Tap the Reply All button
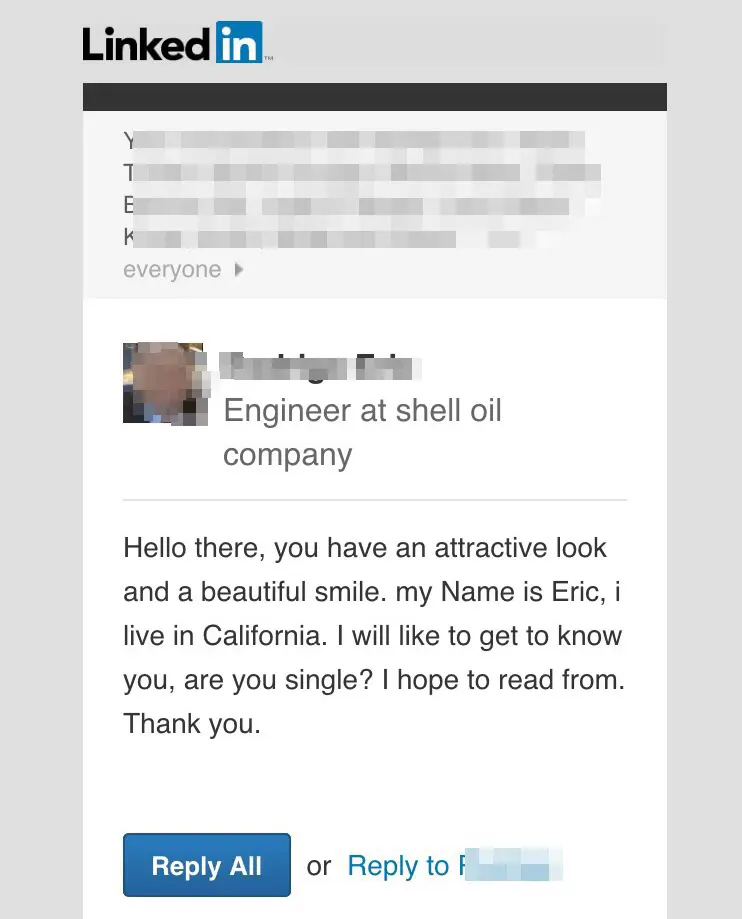The width and height of the screenshot is (742, 919). coord(206,865)
